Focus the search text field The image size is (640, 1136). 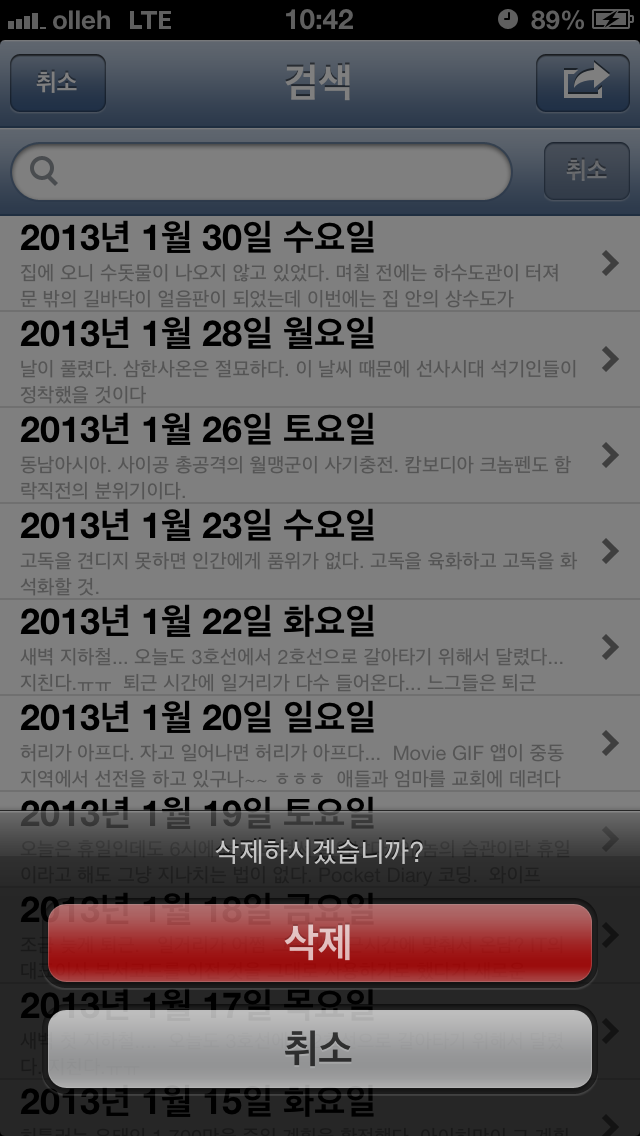click(262, 172)
